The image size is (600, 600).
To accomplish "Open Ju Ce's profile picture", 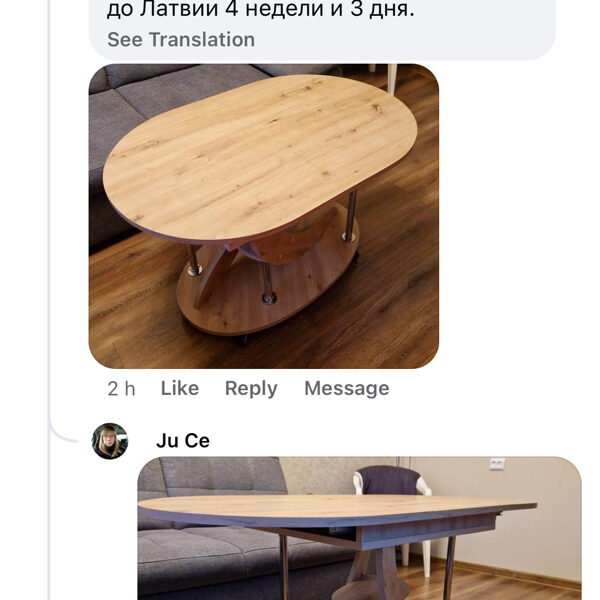I will pos(110,441).
